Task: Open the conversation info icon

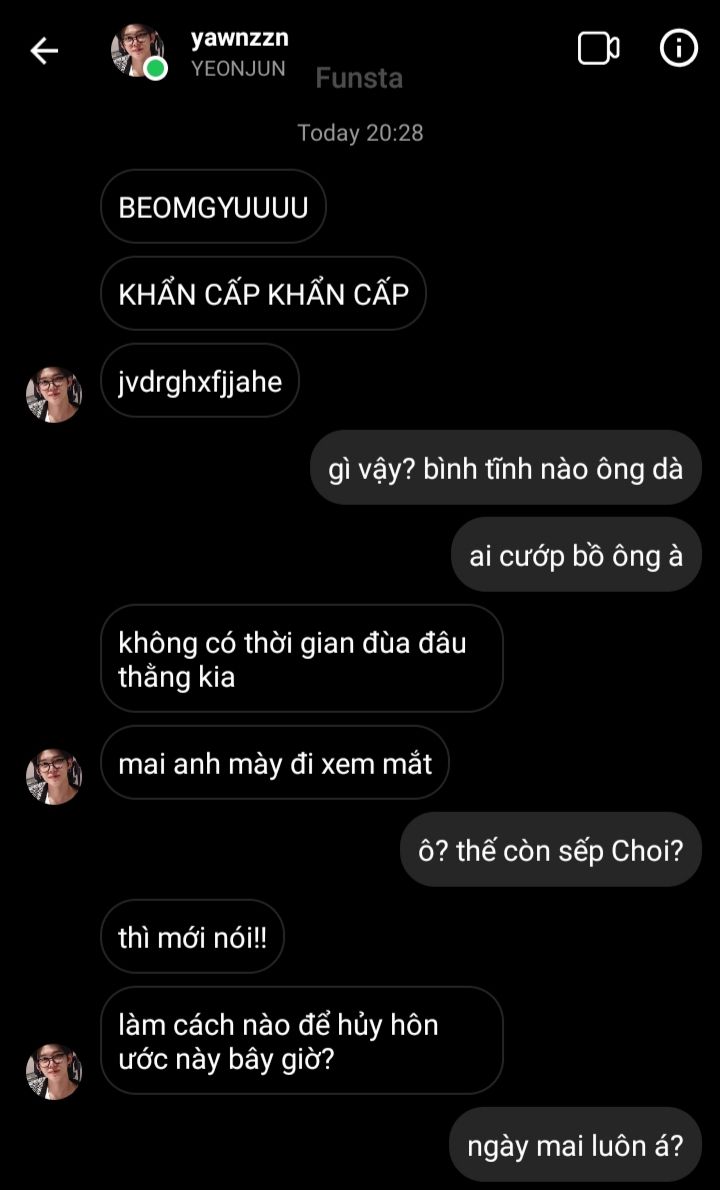Action: coord(679,48)
